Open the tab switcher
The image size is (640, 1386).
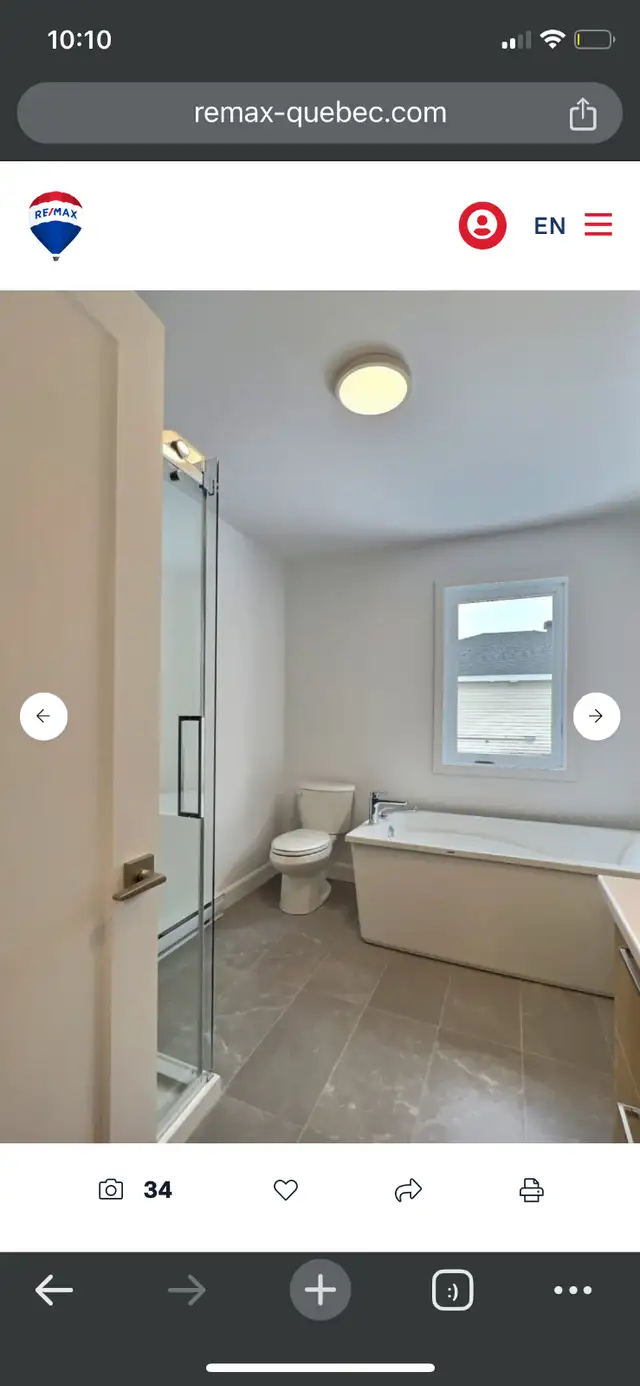click(452, 1291)
